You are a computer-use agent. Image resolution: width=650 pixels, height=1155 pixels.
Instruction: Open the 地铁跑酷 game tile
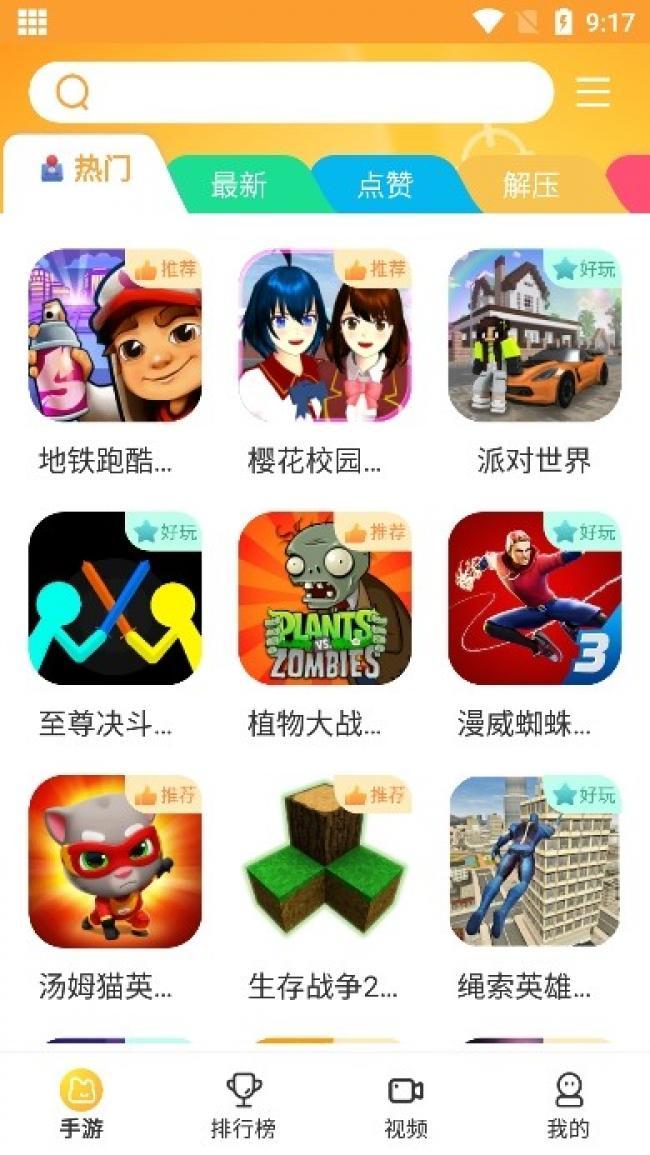115,336
